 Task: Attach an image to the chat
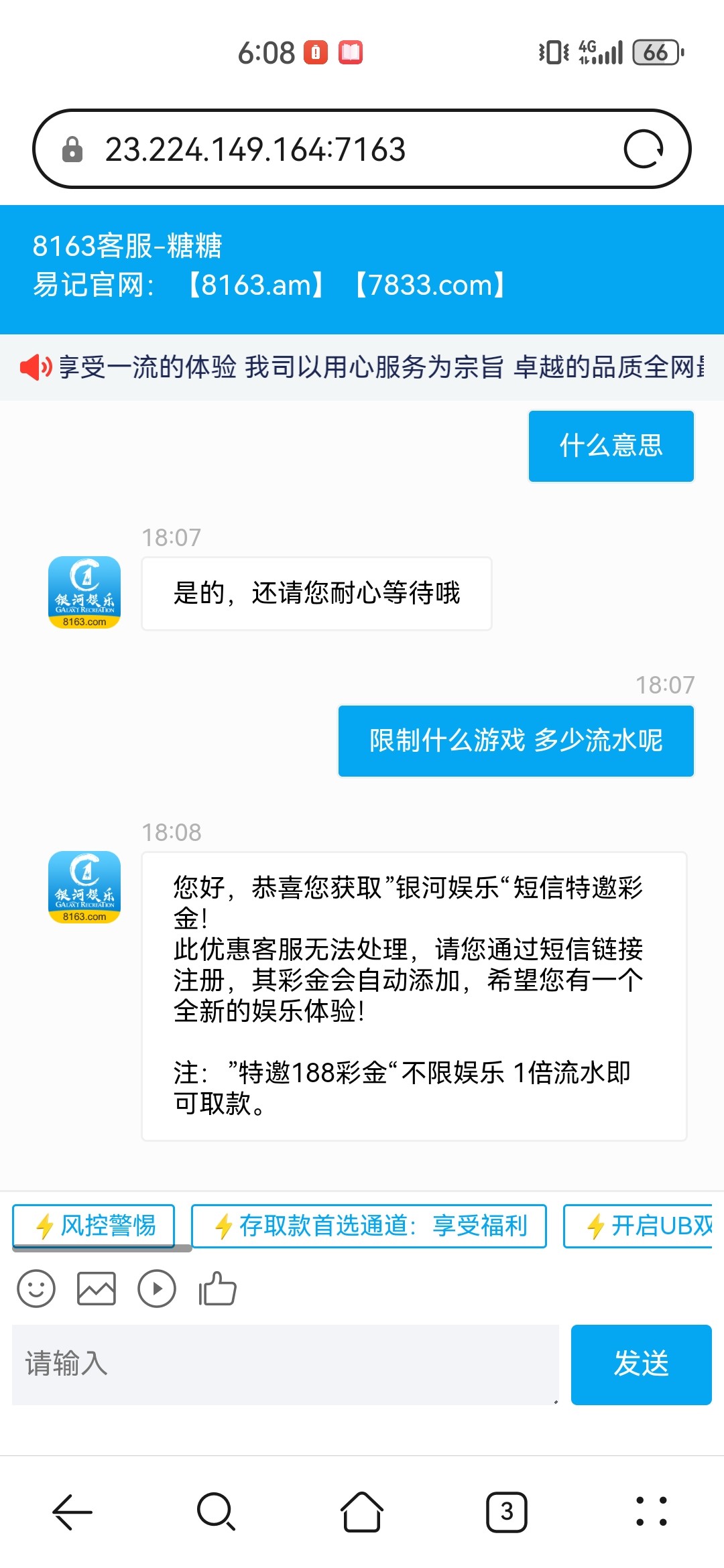(x=97, y=1289)
